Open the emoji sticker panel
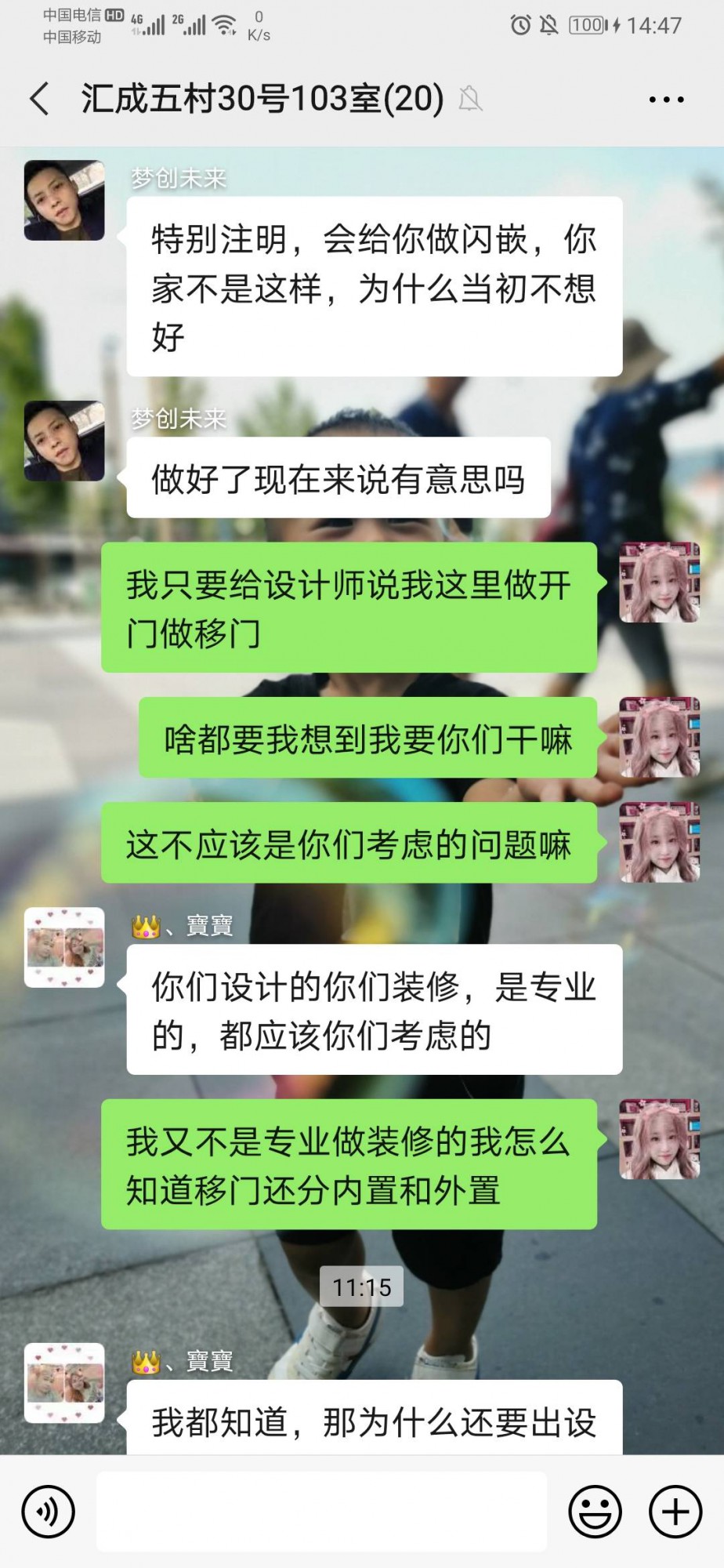Screen dimensions: 724x1568 (595, 1511)
